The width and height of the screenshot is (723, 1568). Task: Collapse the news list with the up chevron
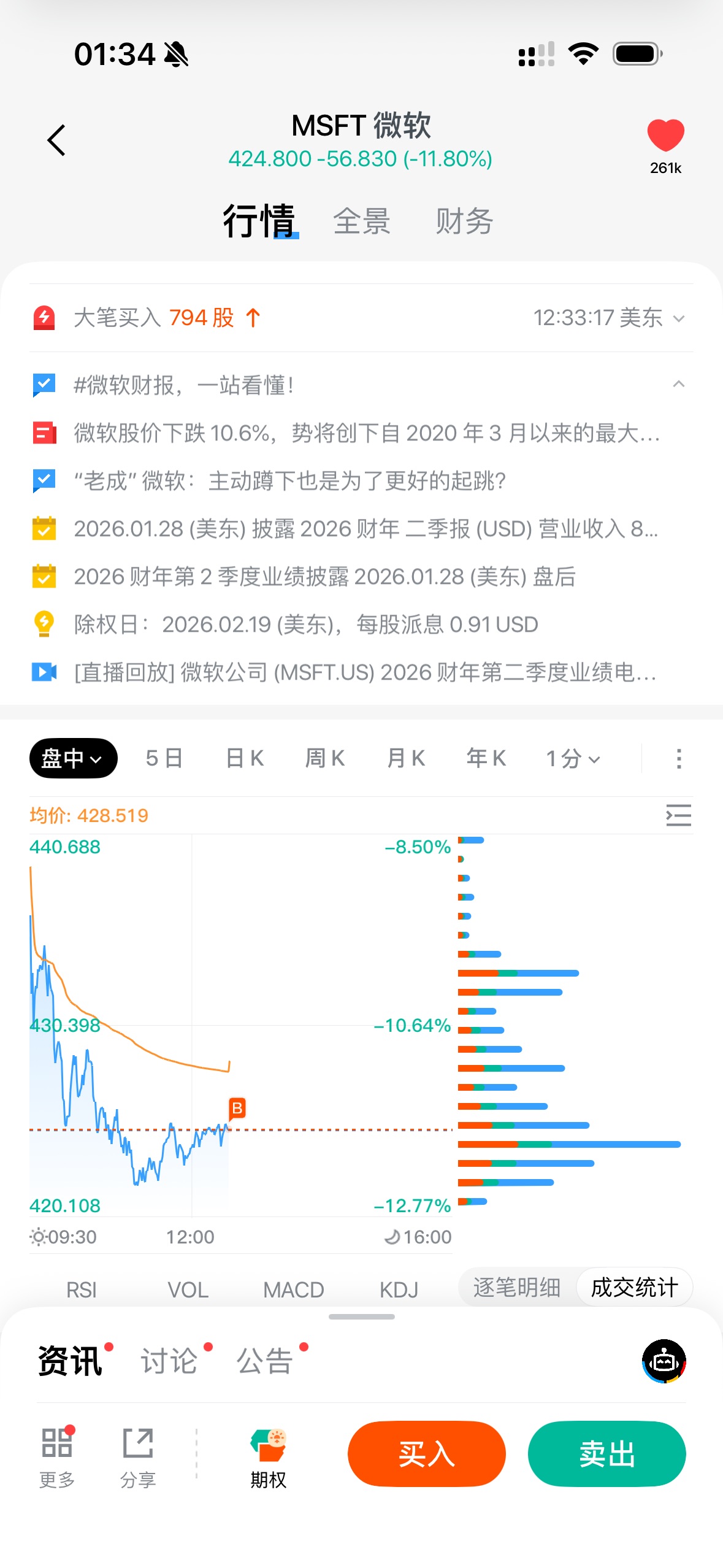(x=678, y=385)
